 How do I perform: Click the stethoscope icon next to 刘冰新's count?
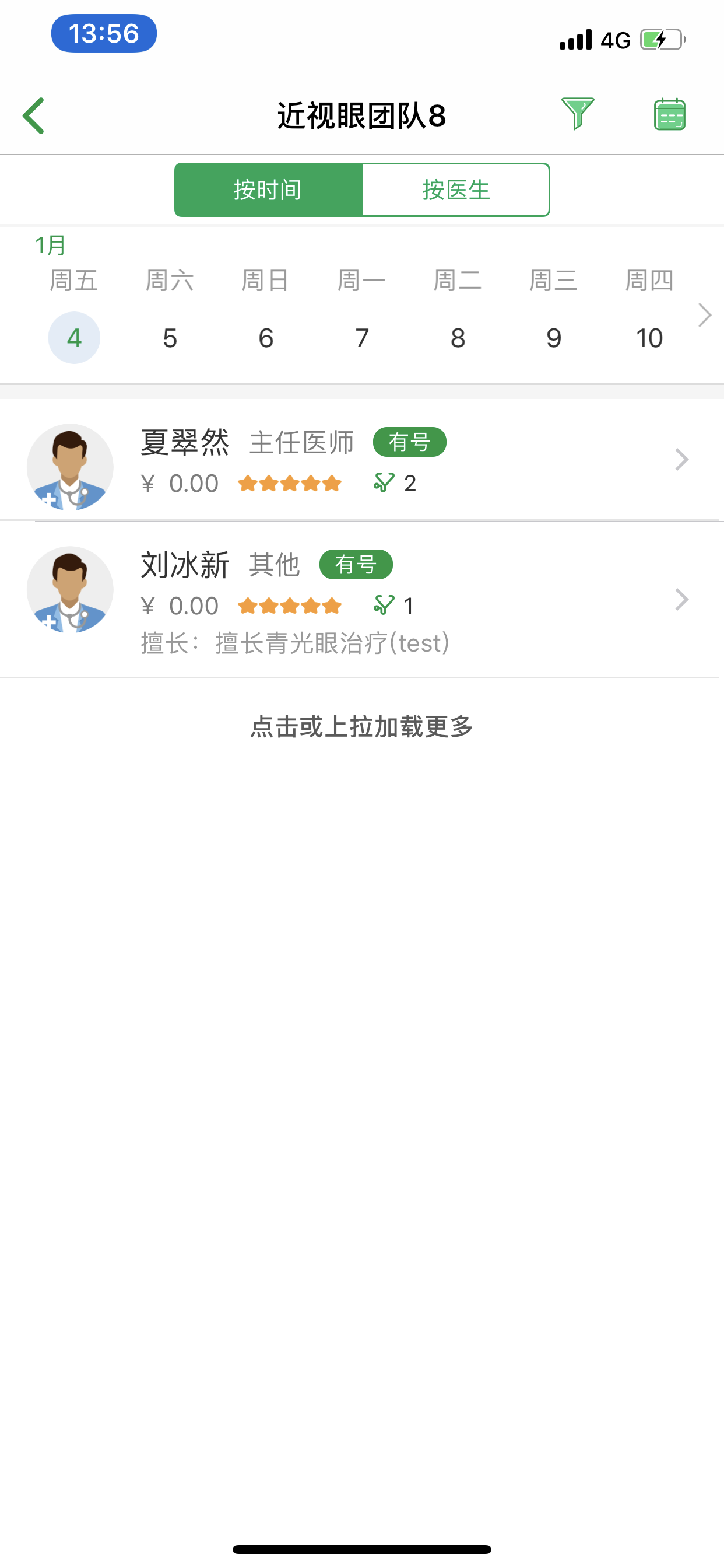[x=382, y=605]
